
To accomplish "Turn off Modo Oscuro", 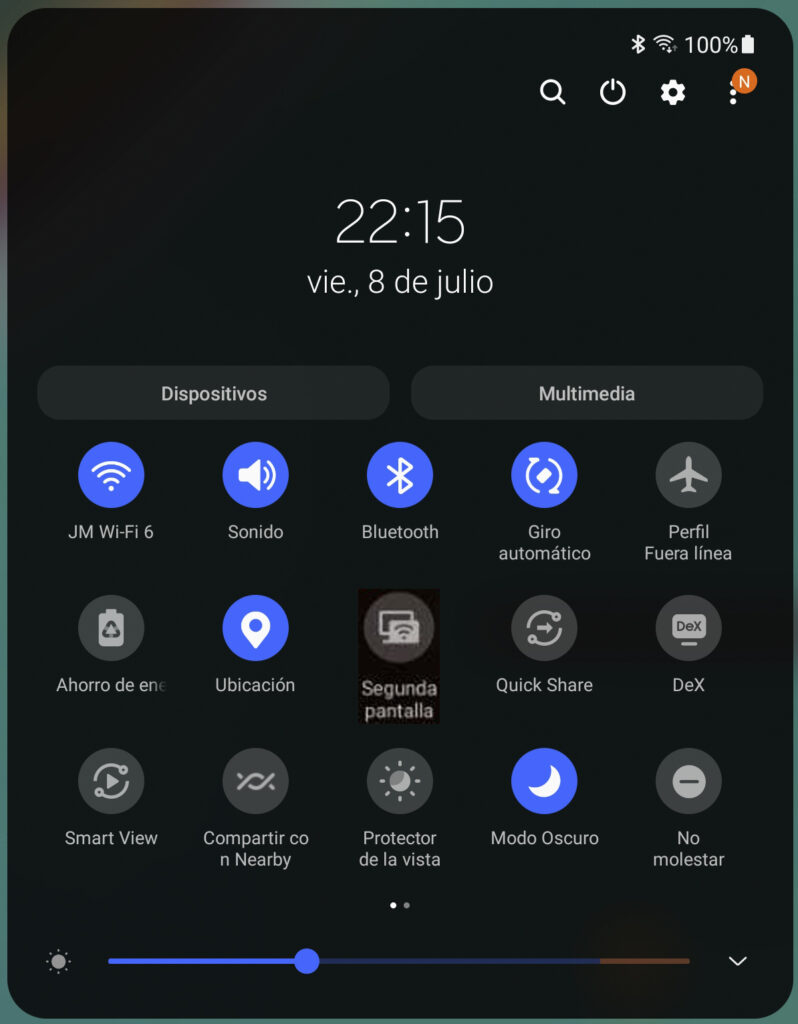I will (544, 781).
